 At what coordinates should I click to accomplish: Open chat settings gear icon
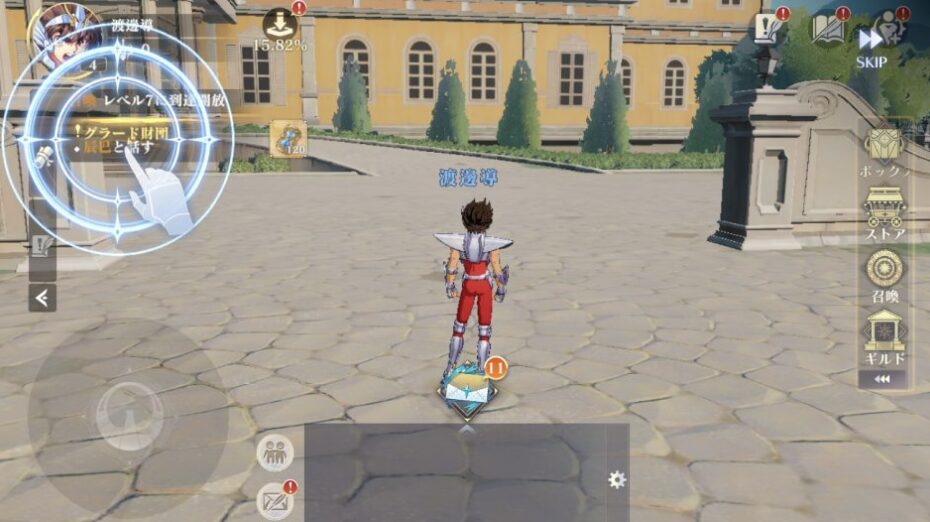[x=617, y=480]
